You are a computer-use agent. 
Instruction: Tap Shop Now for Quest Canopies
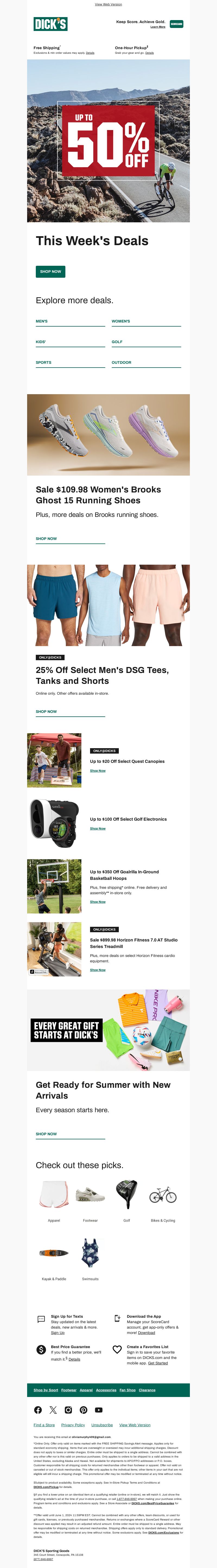98,771
